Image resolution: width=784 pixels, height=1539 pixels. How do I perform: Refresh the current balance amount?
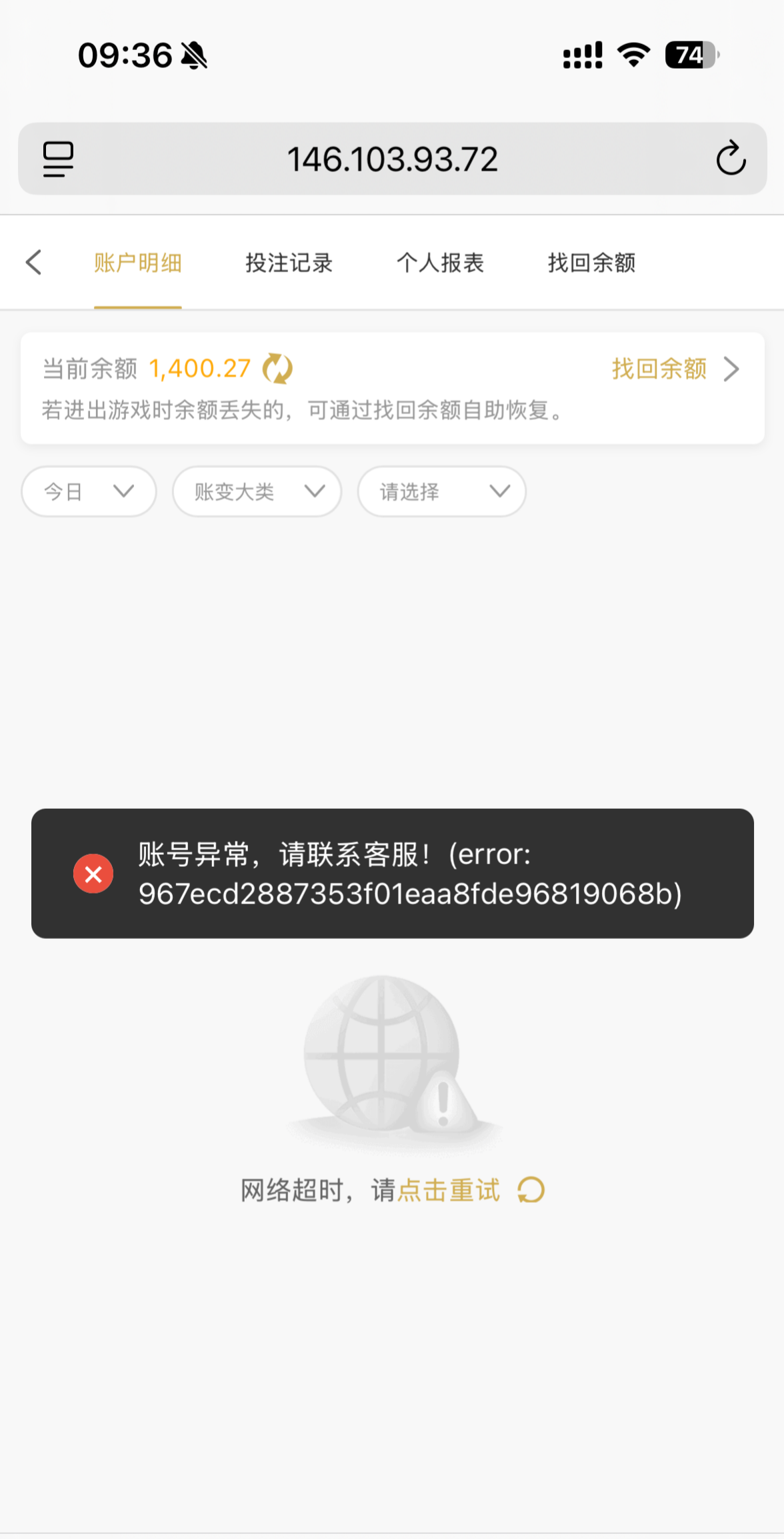[x=277, y=369]
